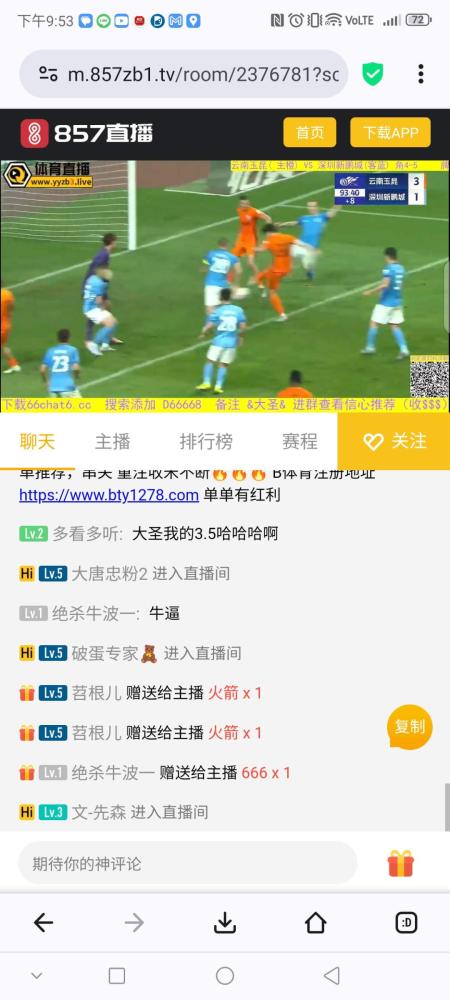Open the 赛程 schedule tab
Viewport: 450px width, 1000px height.
coord(300,441)
